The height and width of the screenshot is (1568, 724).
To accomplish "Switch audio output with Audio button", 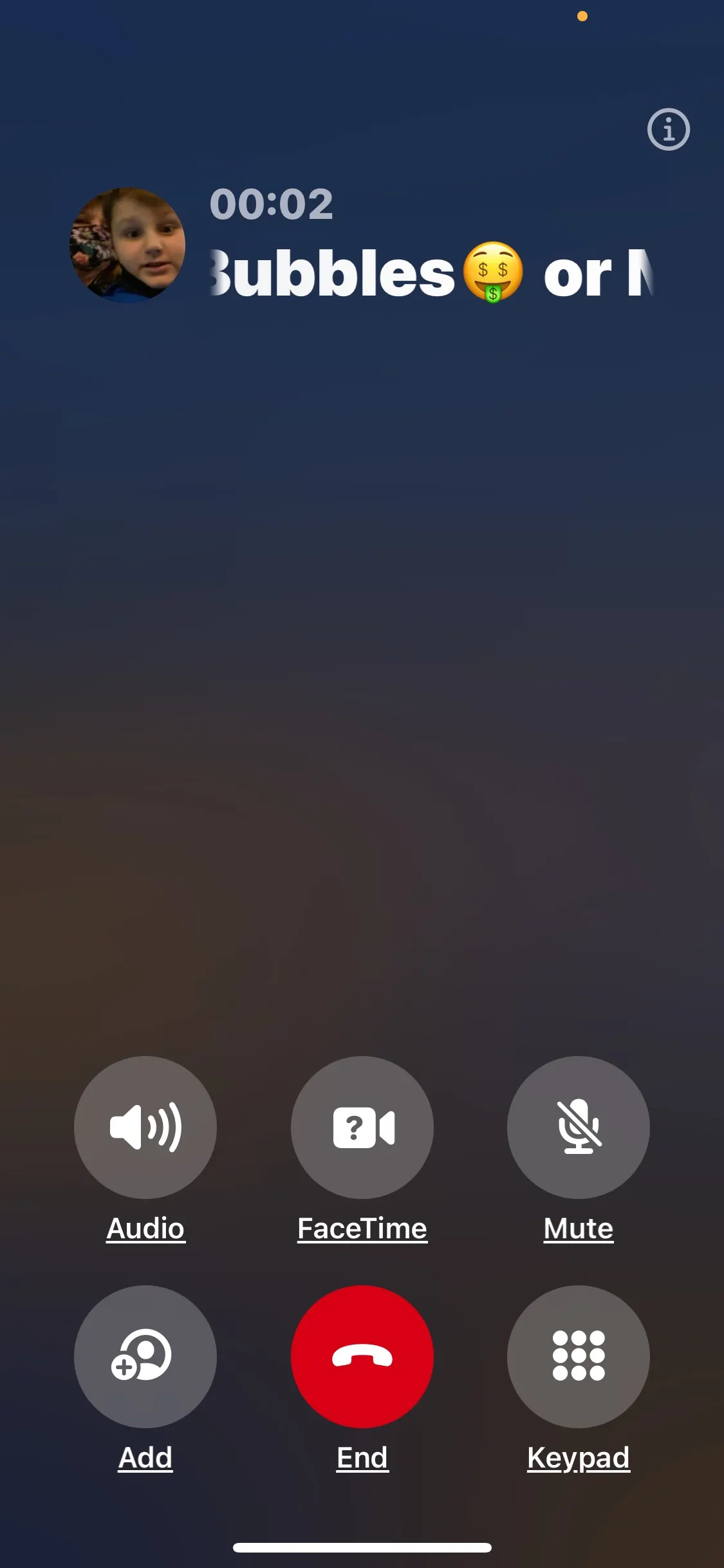I will coord(145,1127).
